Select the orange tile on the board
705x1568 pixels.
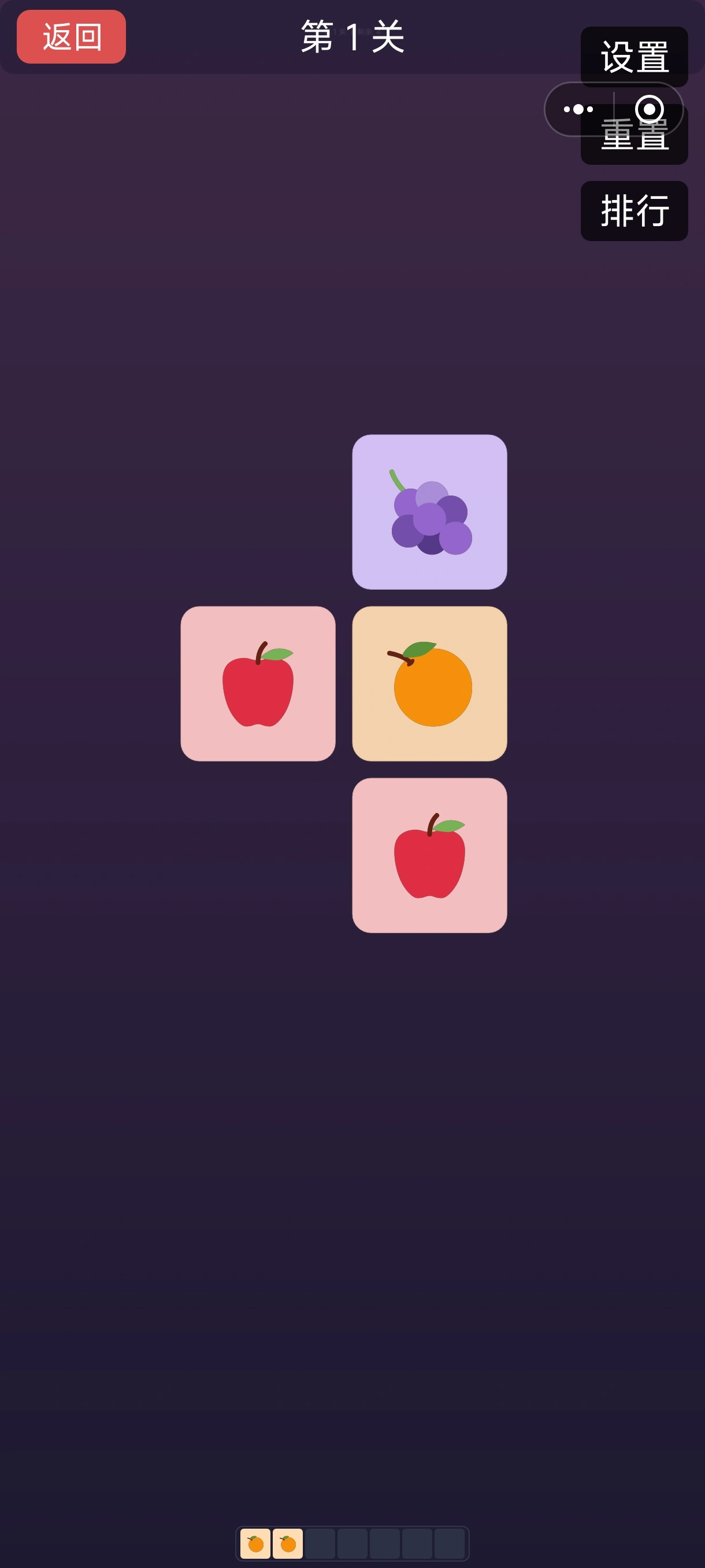click(429, 683)
